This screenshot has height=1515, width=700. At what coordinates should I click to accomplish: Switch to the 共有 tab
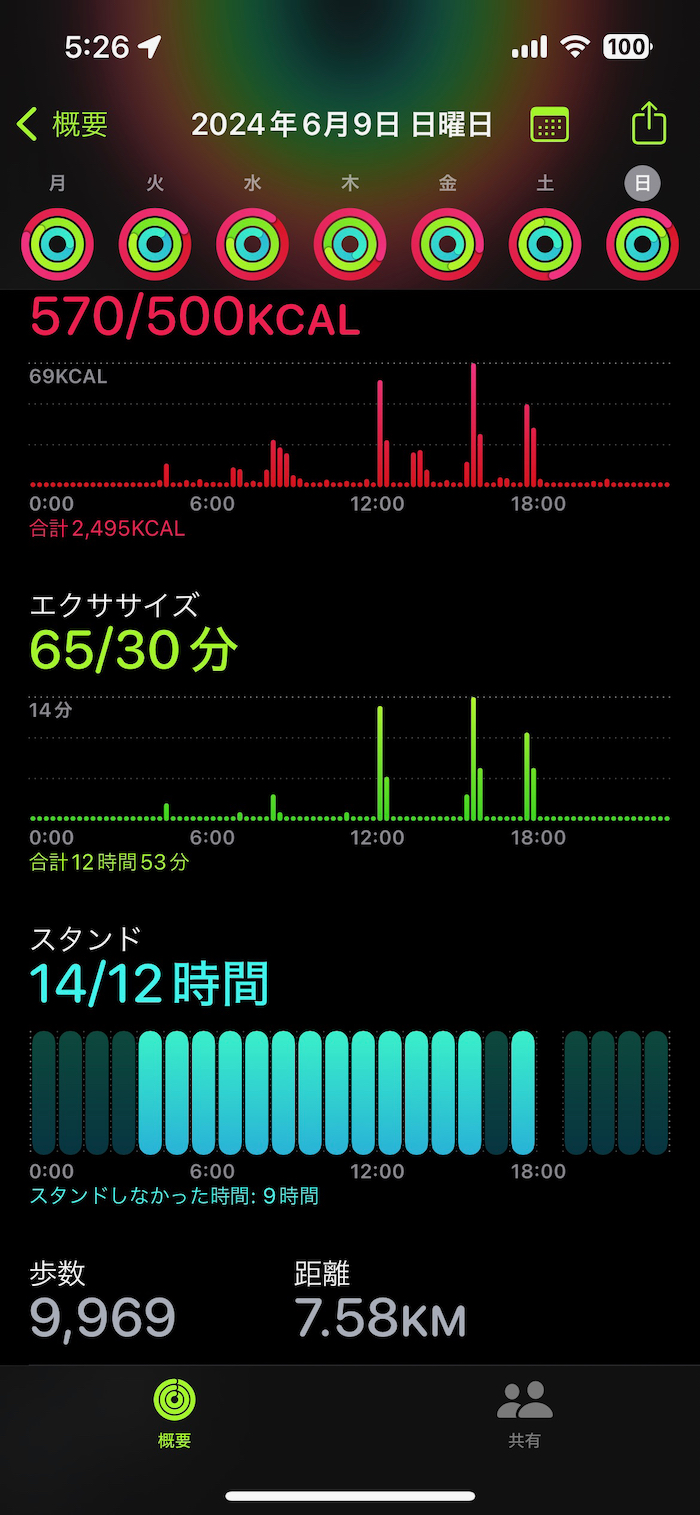coord(525,1412)
